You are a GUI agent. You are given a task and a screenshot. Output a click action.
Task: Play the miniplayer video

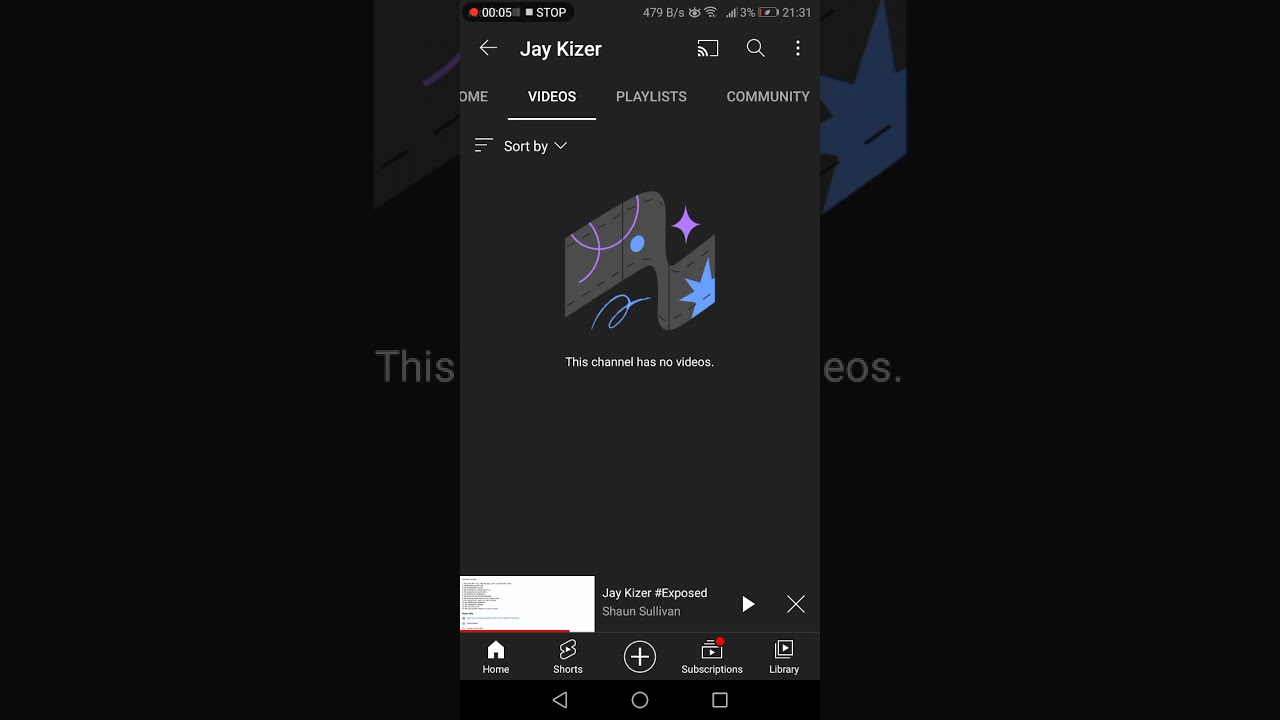point(747,604)
